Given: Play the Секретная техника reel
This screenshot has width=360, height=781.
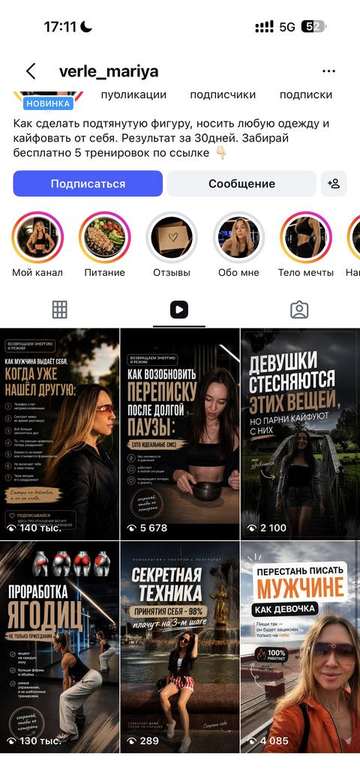Looking at the screenshot, I should point(180,647).
